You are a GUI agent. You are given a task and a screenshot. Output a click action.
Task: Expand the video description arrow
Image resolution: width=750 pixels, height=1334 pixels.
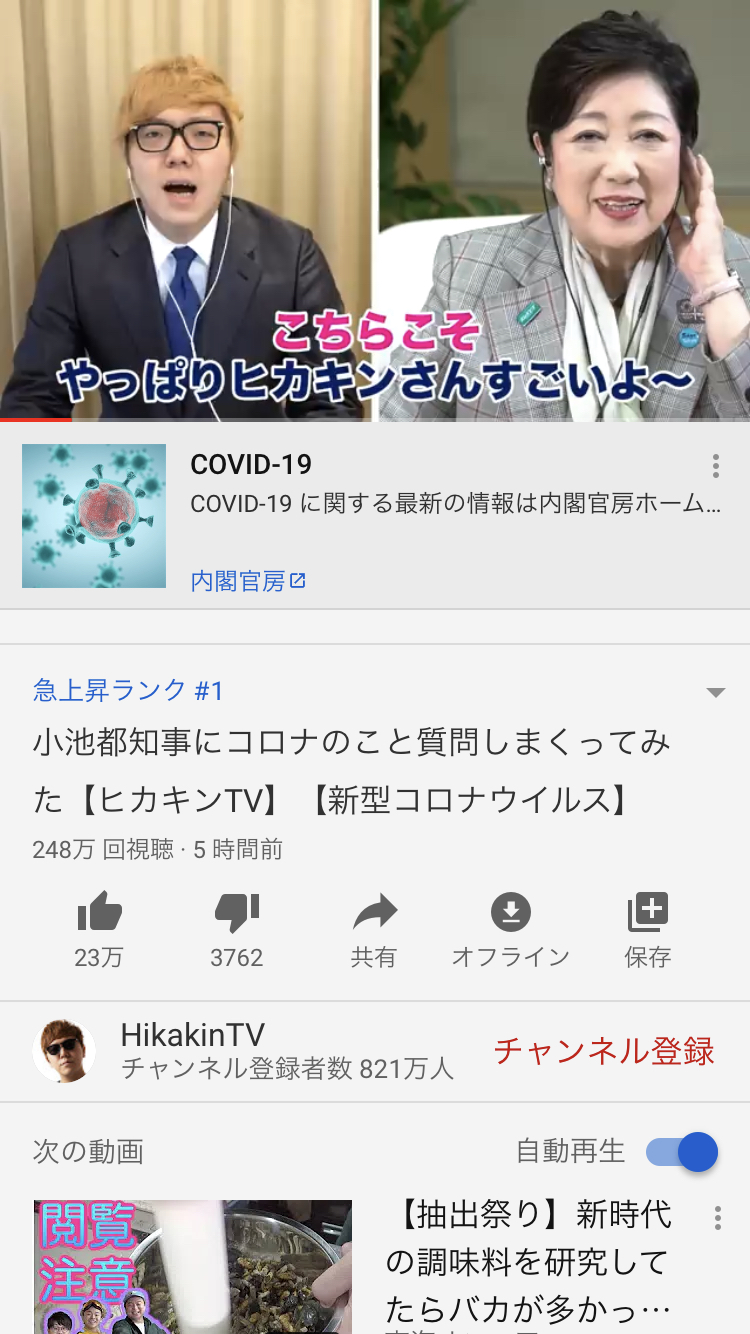coord(715,692)
